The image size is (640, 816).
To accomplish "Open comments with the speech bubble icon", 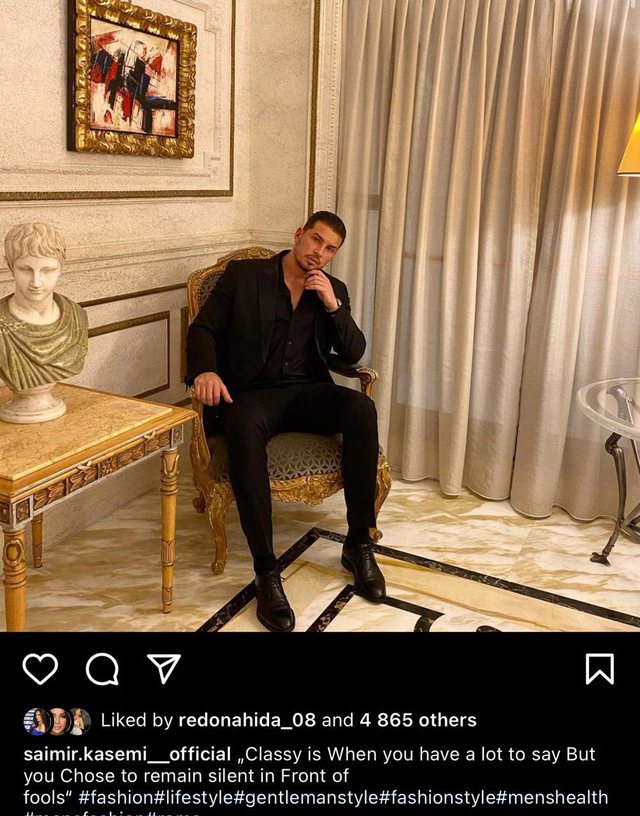I will click(x=102, y=669).
